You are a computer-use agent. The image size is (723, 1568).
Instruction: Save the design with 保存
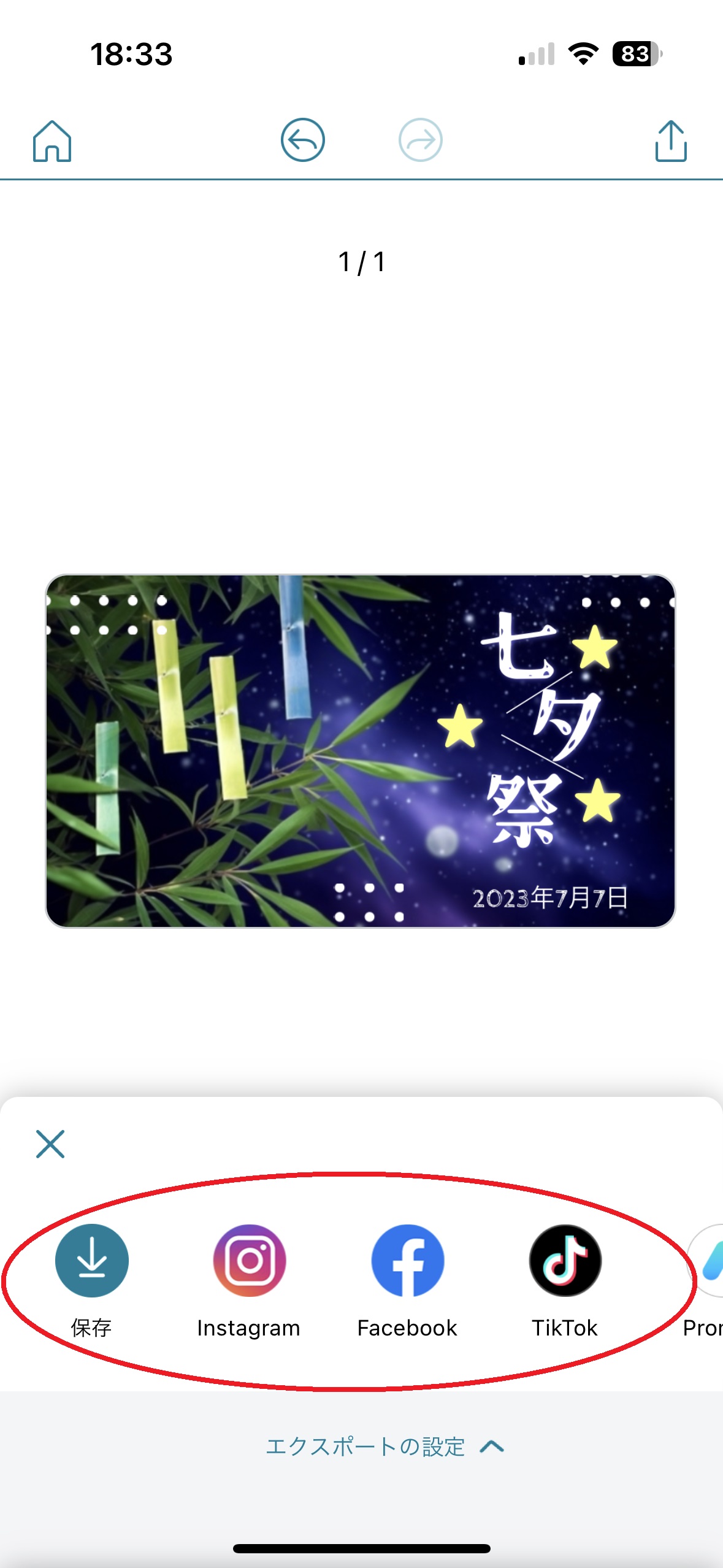click(92, 1261)
